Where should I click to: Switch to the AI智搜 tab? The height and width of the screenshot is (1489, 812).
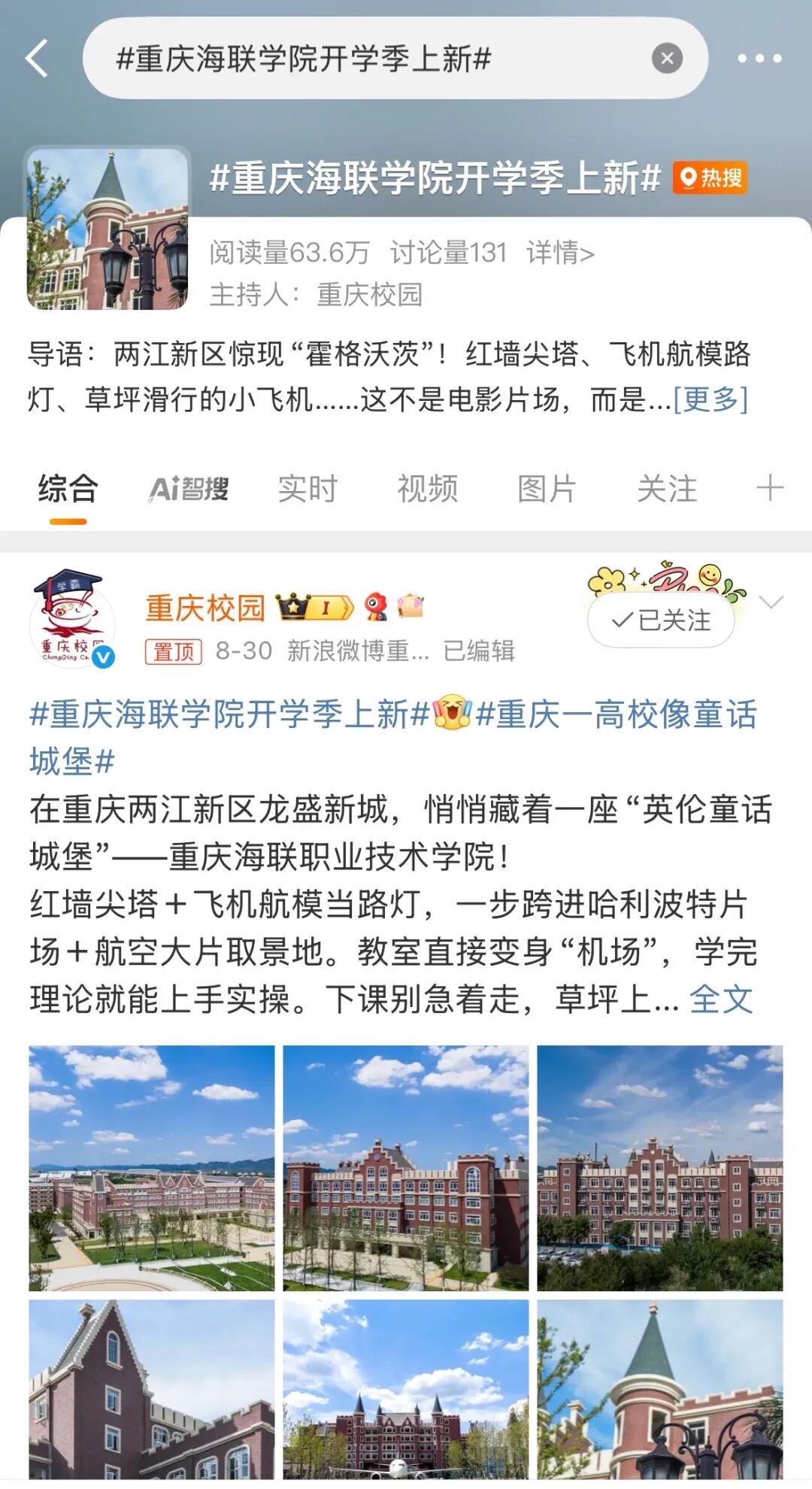[x=189, y=489]
